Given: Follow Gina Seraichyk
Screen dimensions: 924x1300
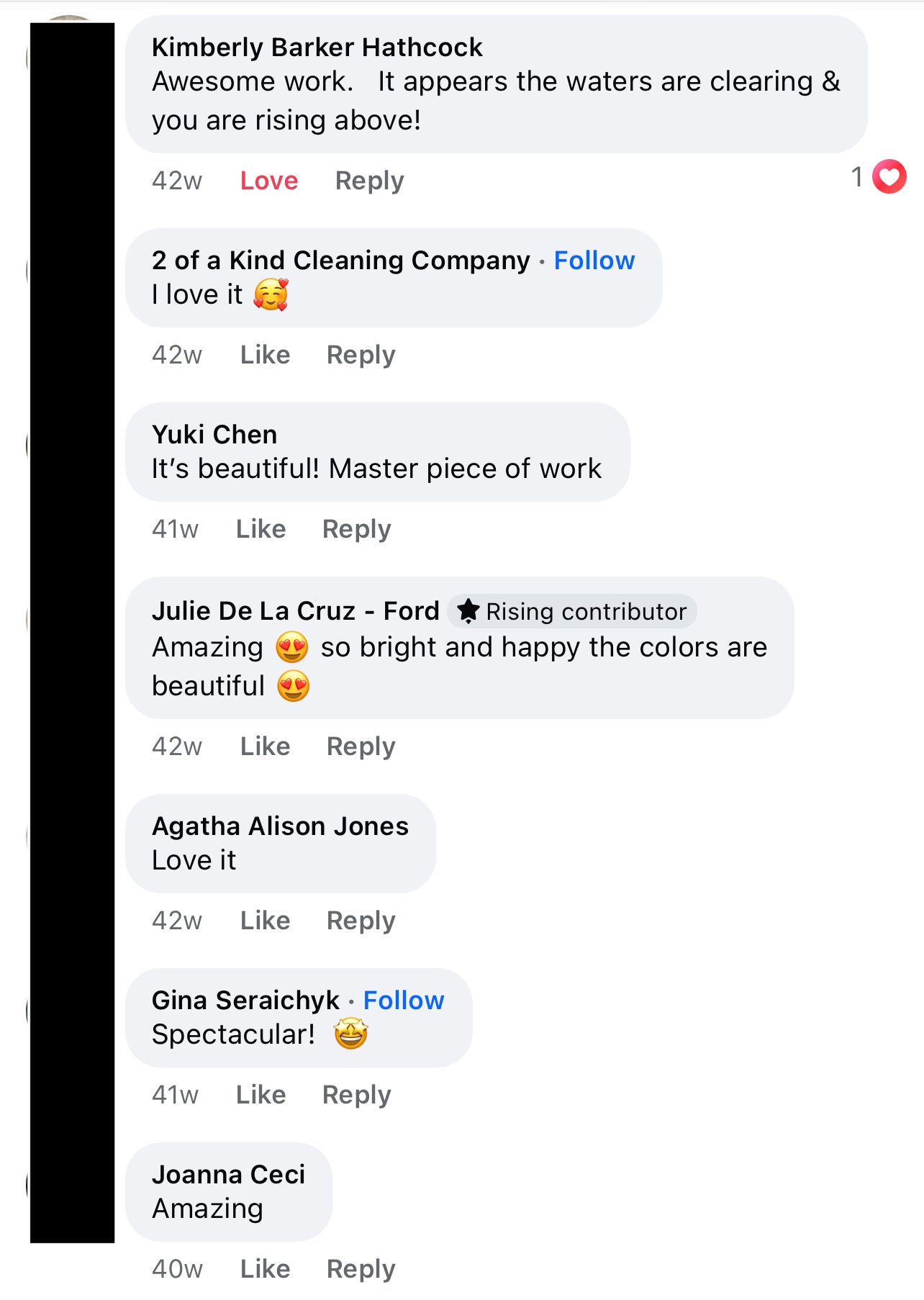Looking at the screenshot, I should [x=403, y=1001].
